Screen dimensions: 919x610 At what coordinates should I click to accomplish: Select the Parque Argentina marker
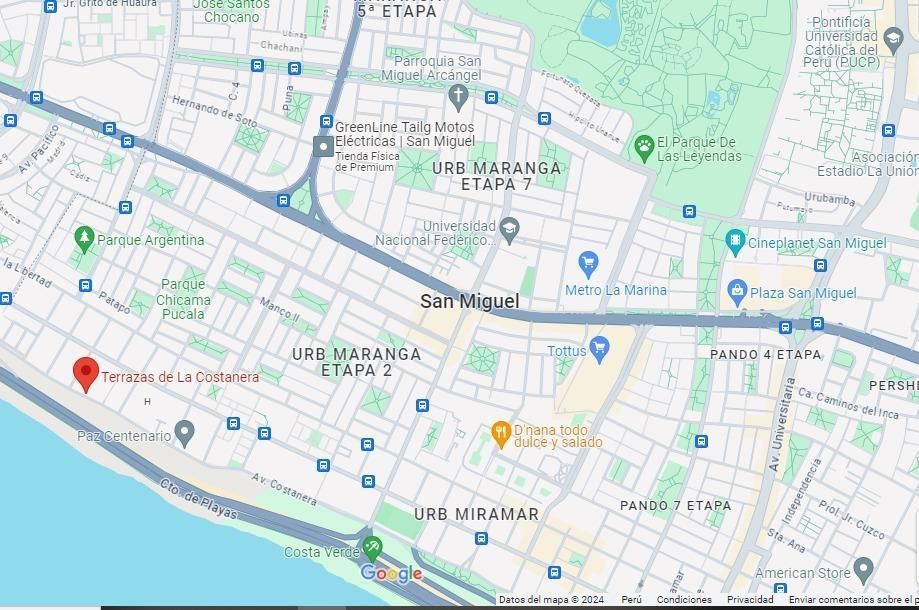point(84,239)
